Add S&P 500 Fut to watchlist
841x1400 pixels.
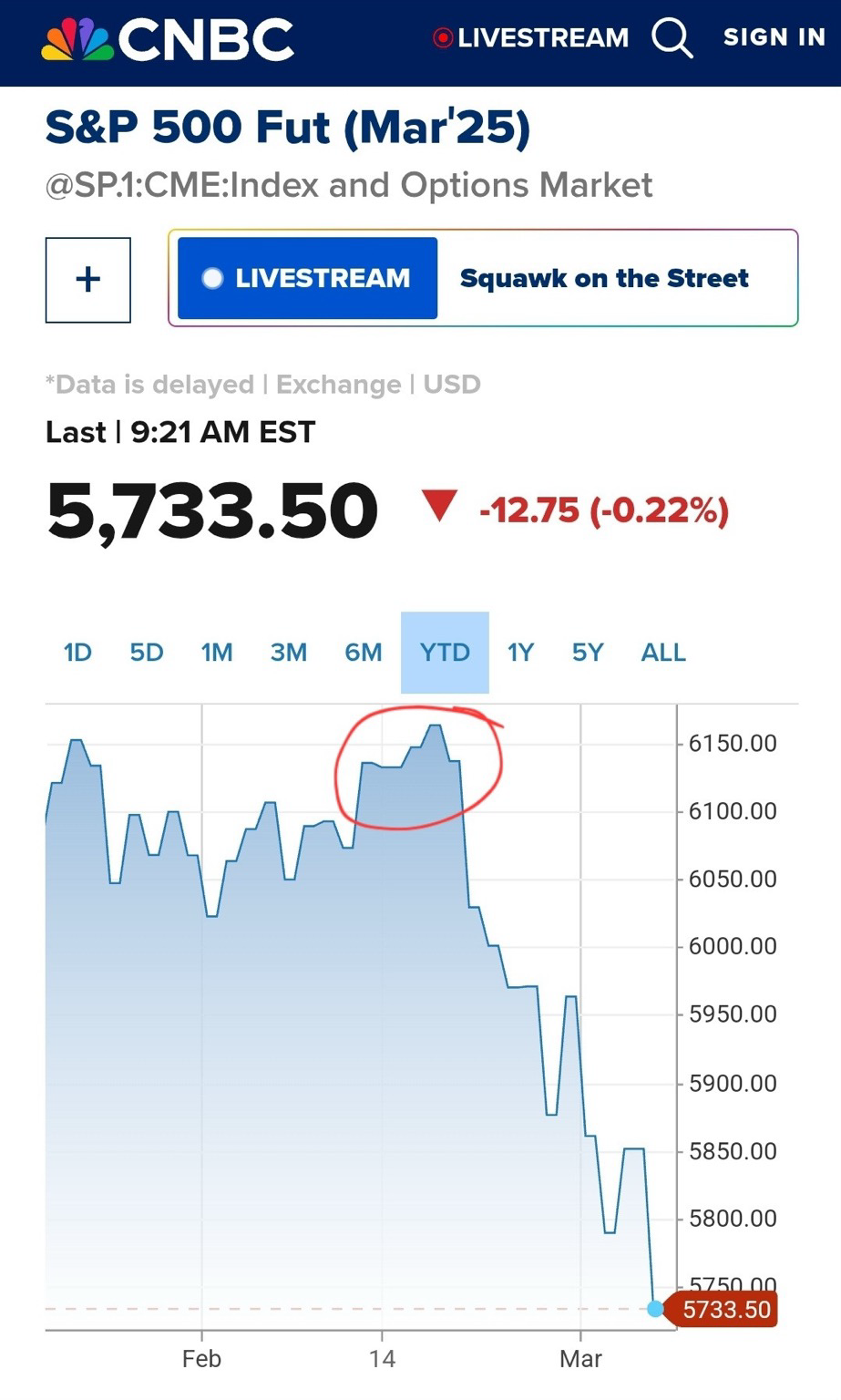click(x=88, y=280)
